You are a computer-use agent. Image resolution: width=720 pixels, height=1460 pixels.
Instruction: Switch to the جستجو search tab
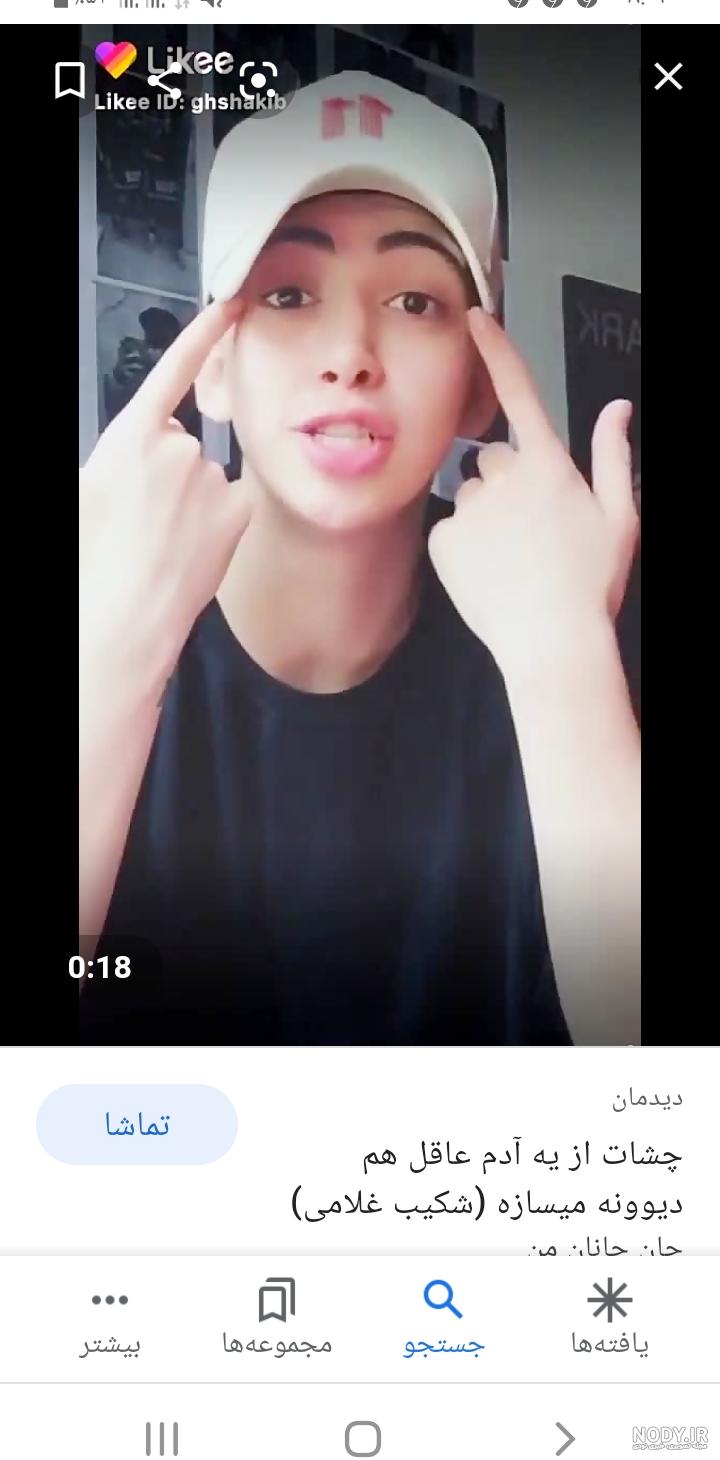point(443,1319)
